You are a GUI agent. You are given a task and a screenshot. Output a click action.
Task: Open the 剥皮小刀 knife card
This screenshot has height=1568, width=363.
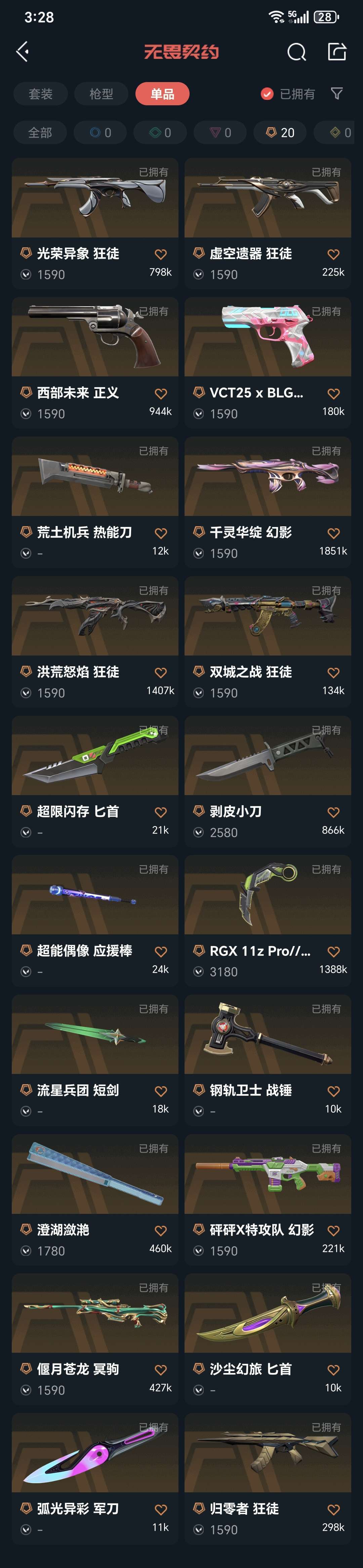click(x=268, y=756)
